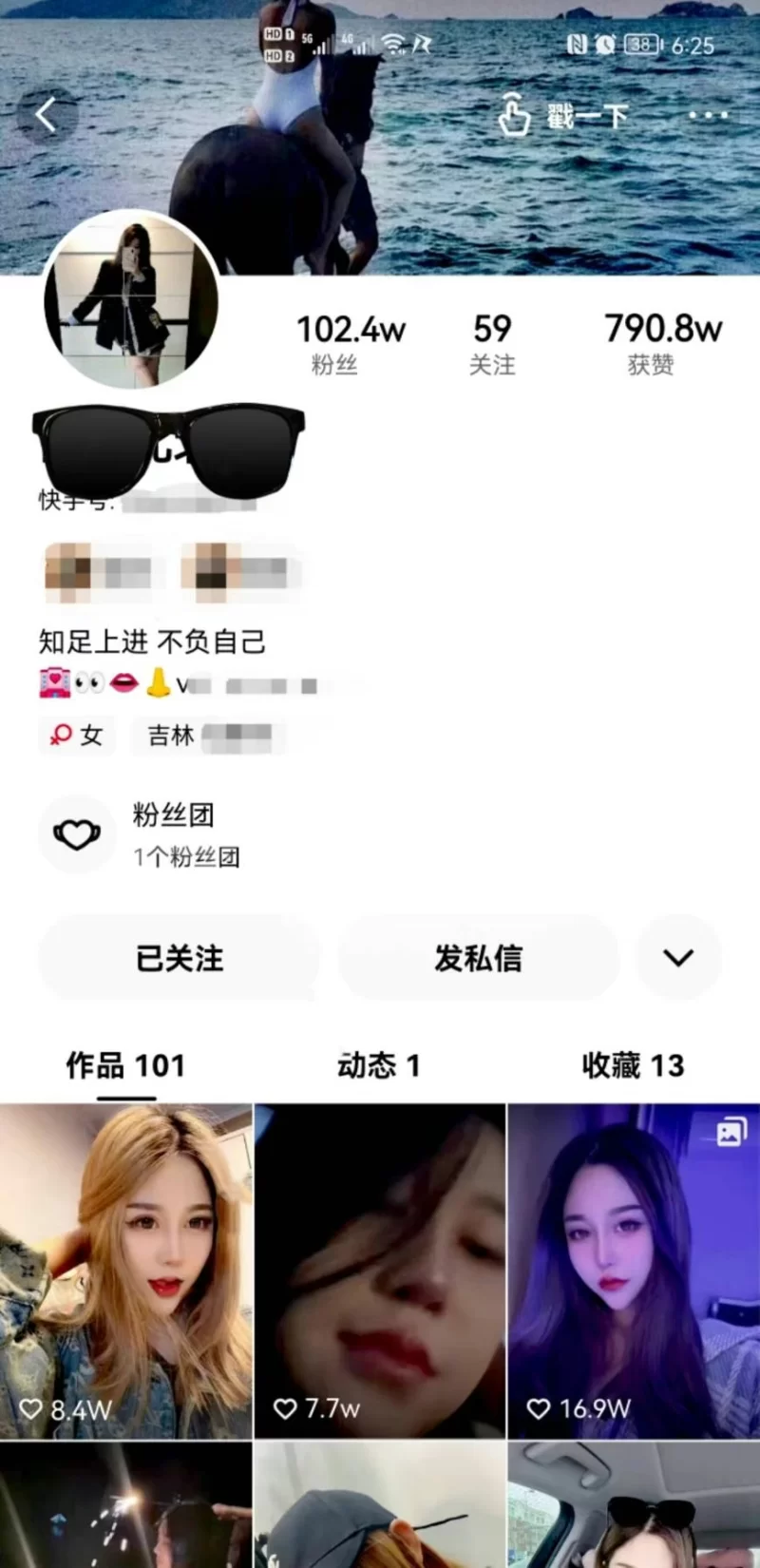This screenshot has height=1568, width=760.
Task: Switch to the 动态 1 tab
Action: (378, 1066)
